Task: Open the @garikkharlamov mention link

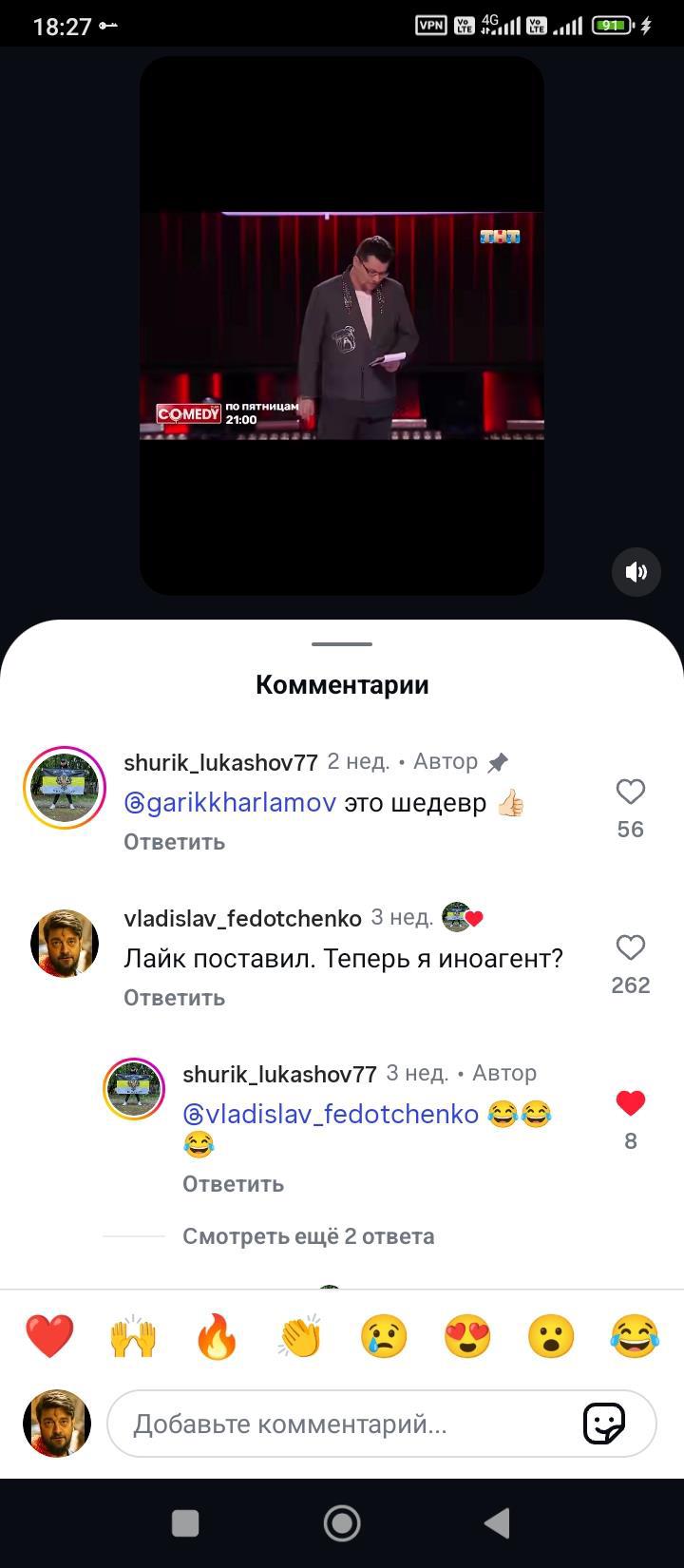Action: point(230,803)
